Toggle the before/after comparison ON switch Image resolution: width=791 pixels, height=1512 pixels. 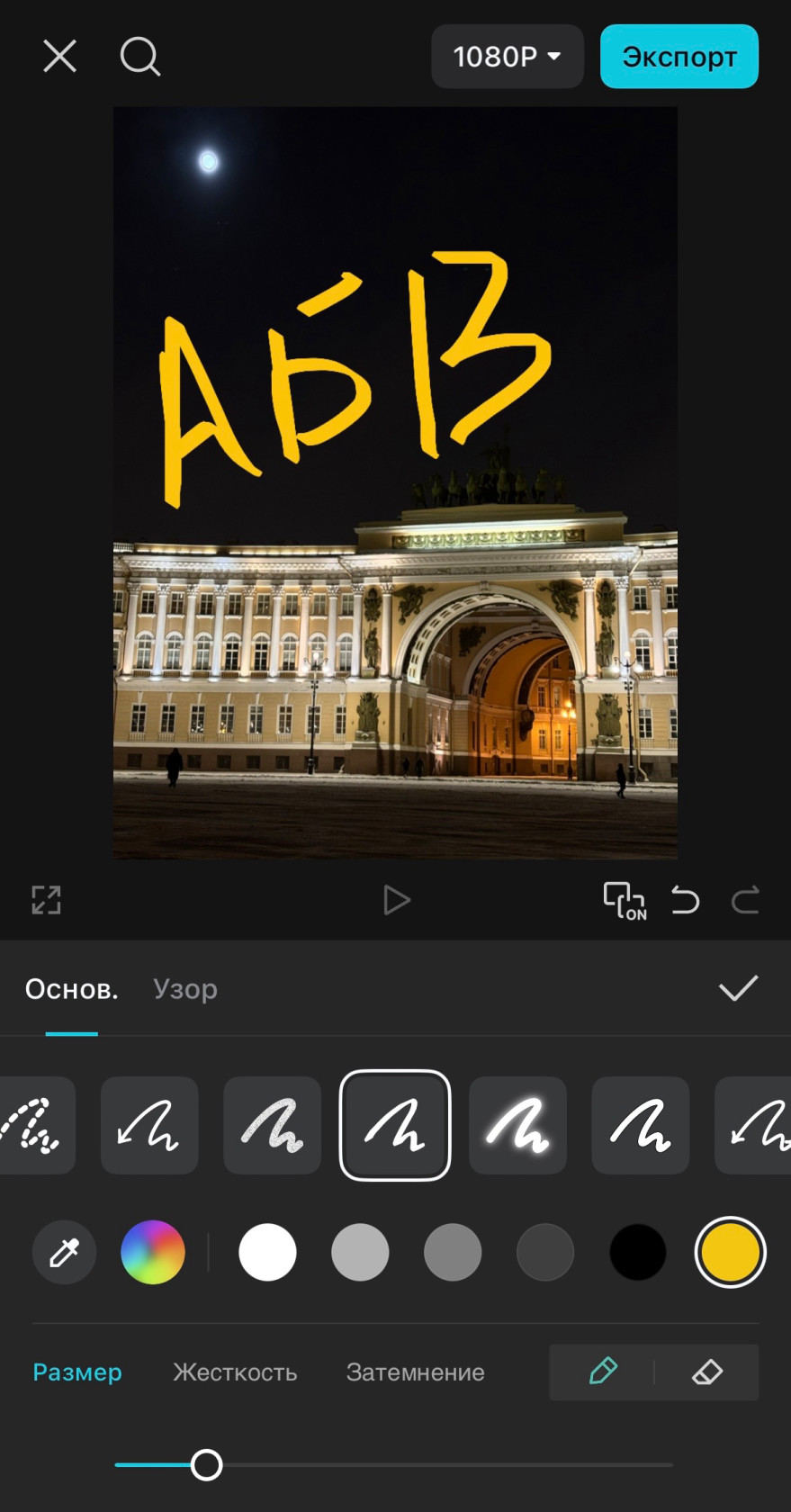click(624, 900)
